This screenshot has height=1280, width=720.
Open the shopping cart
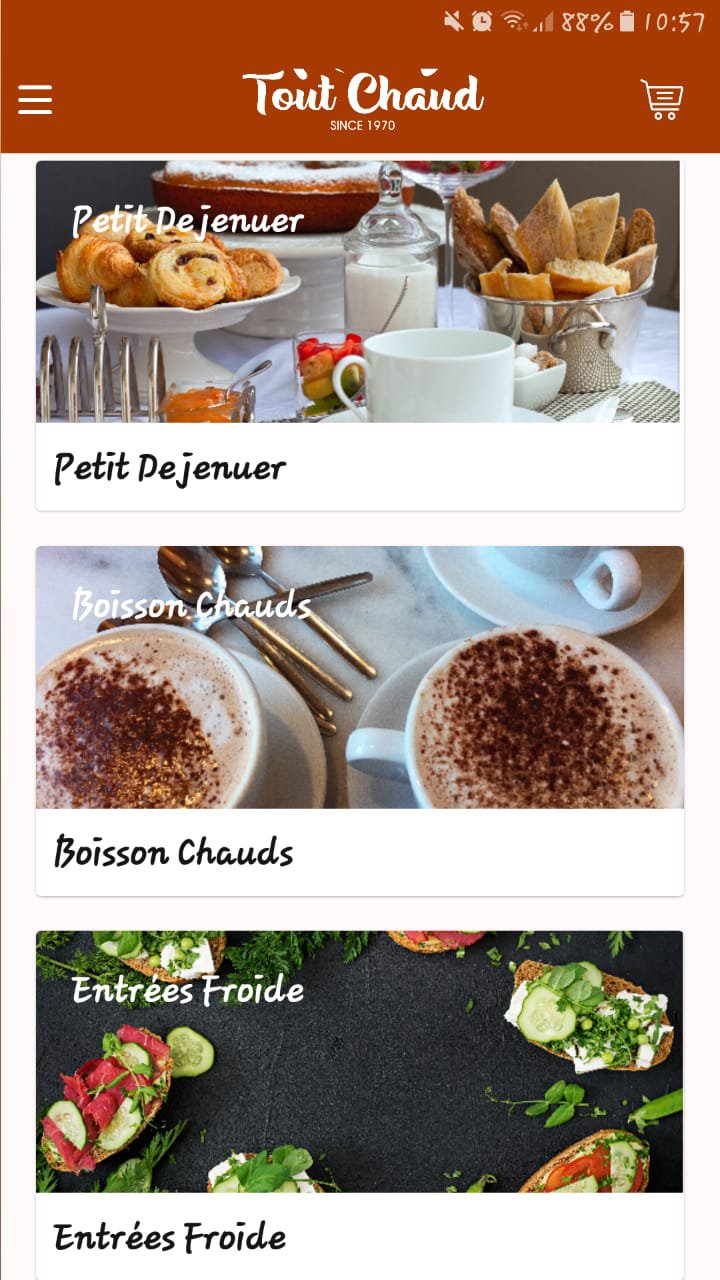coord(663,100)
